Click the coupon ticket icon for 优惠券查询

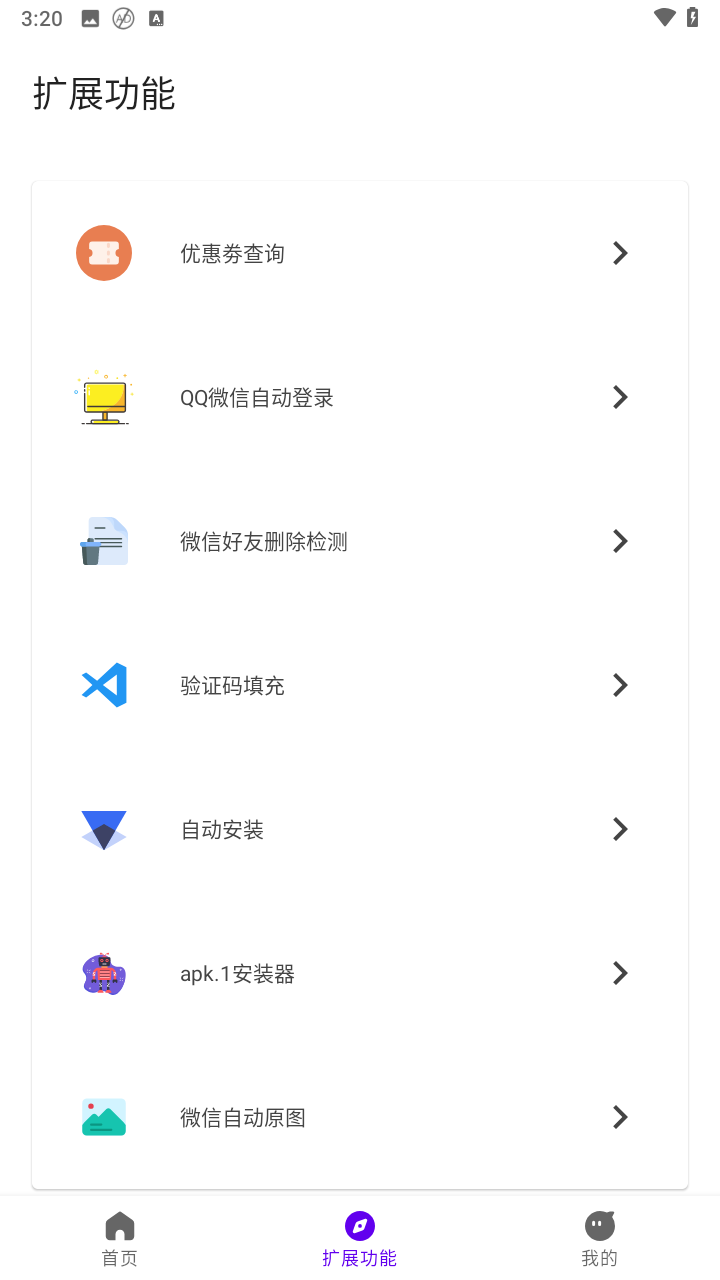(103, 252)
